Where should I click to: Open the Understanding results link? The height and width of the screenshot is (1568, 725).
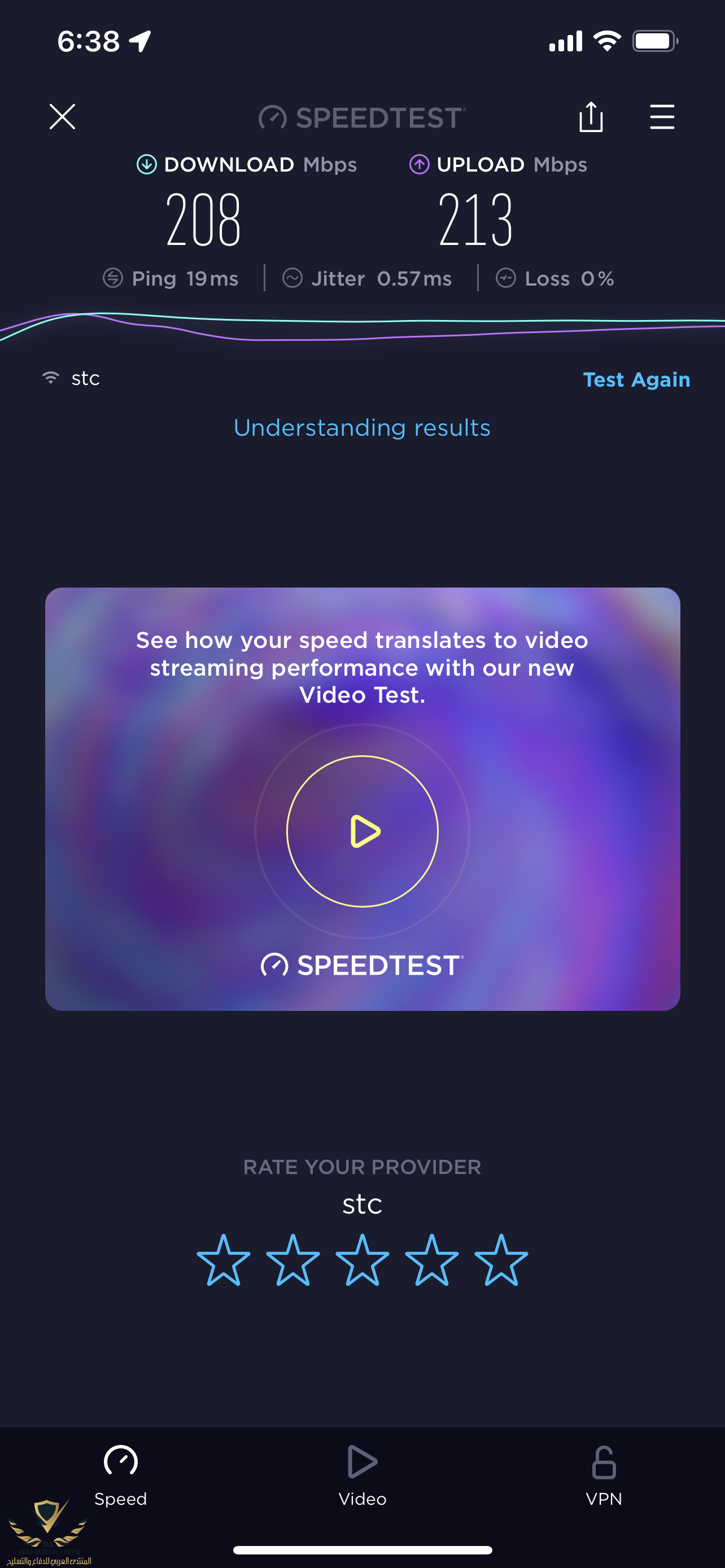point(362,427)
